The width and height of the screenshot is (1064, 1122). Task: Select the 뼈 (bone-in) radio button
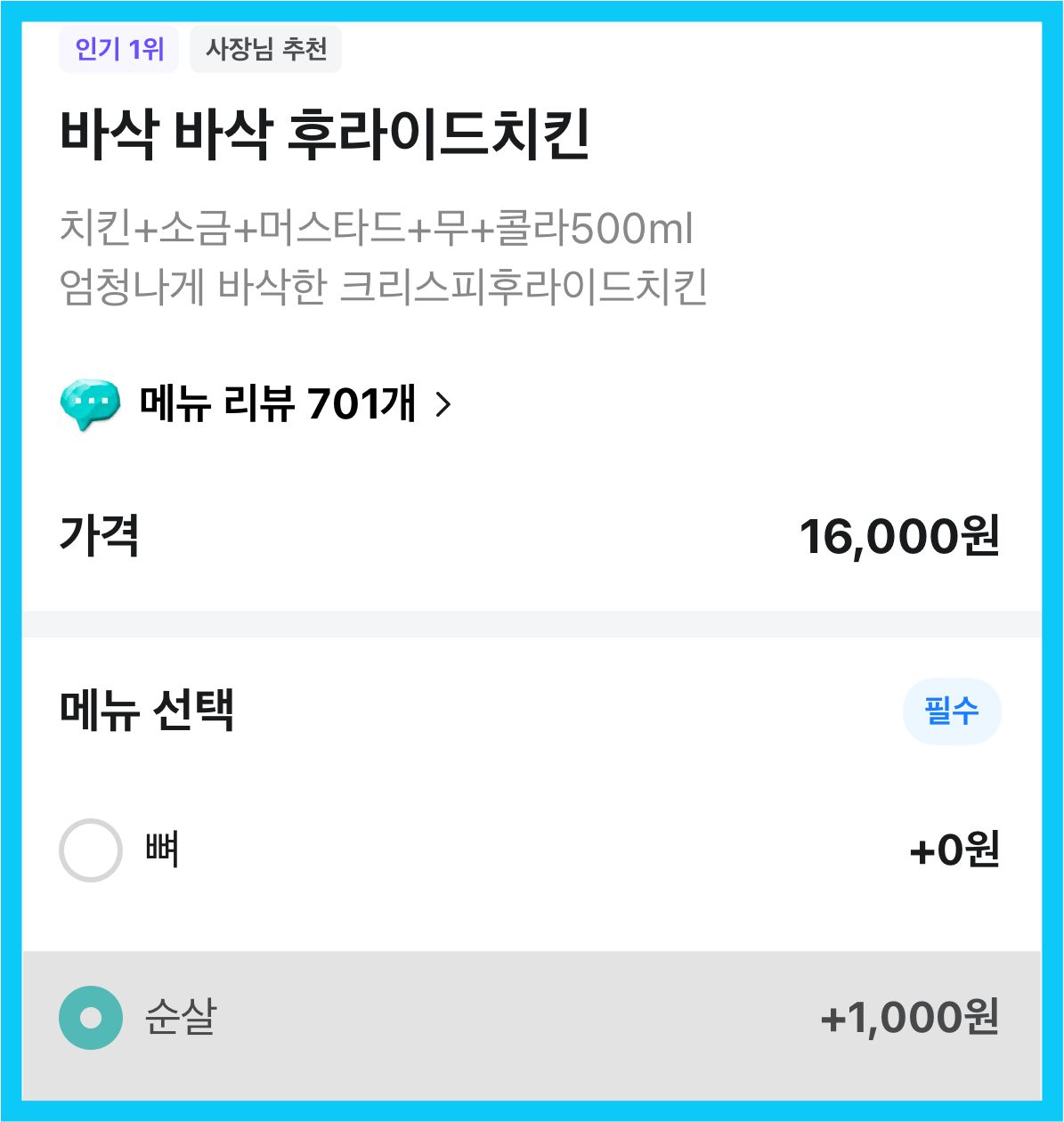pos(90,850)
